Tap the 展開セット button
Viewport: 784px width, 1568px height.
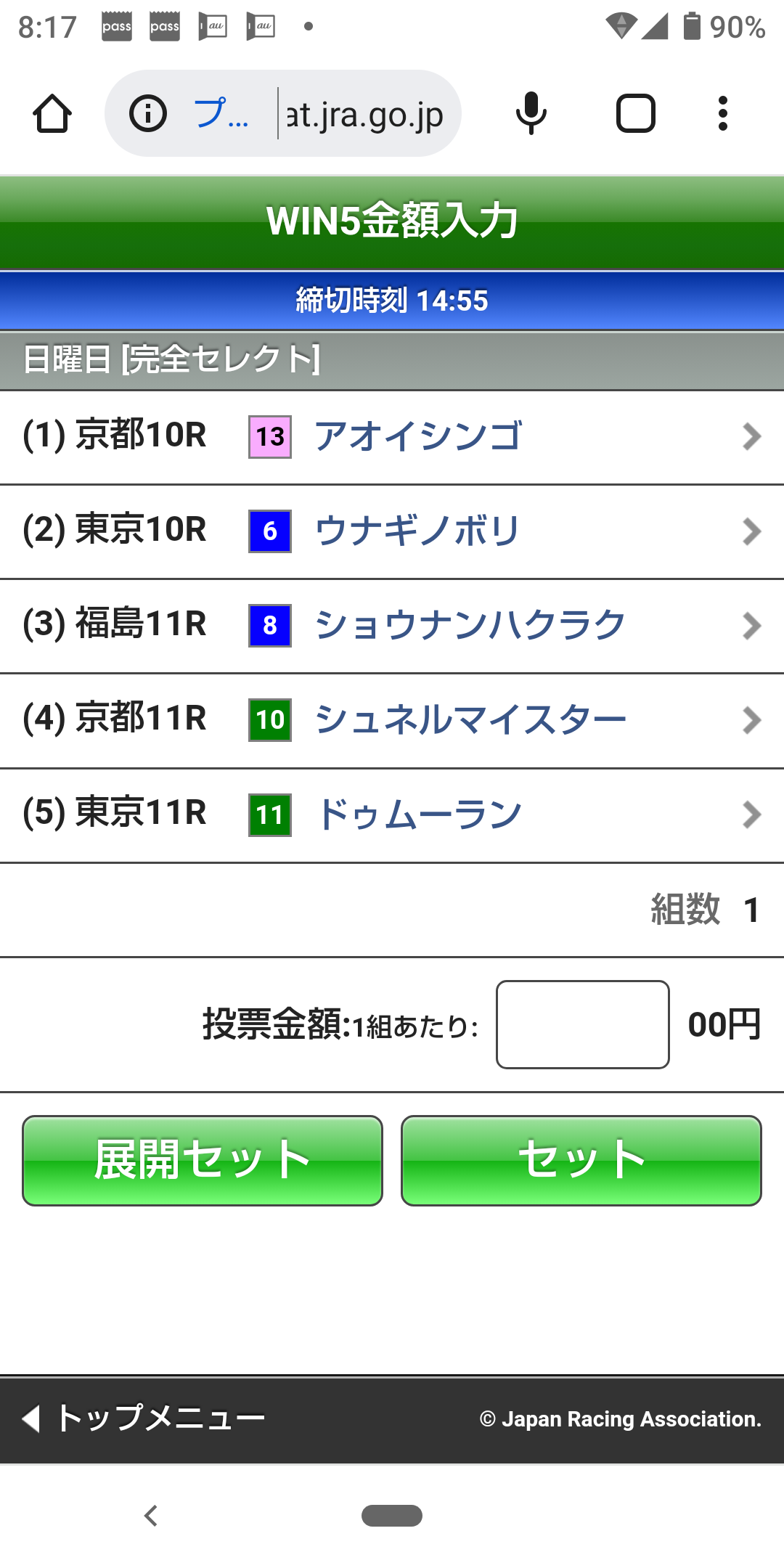click(203, 1160)
